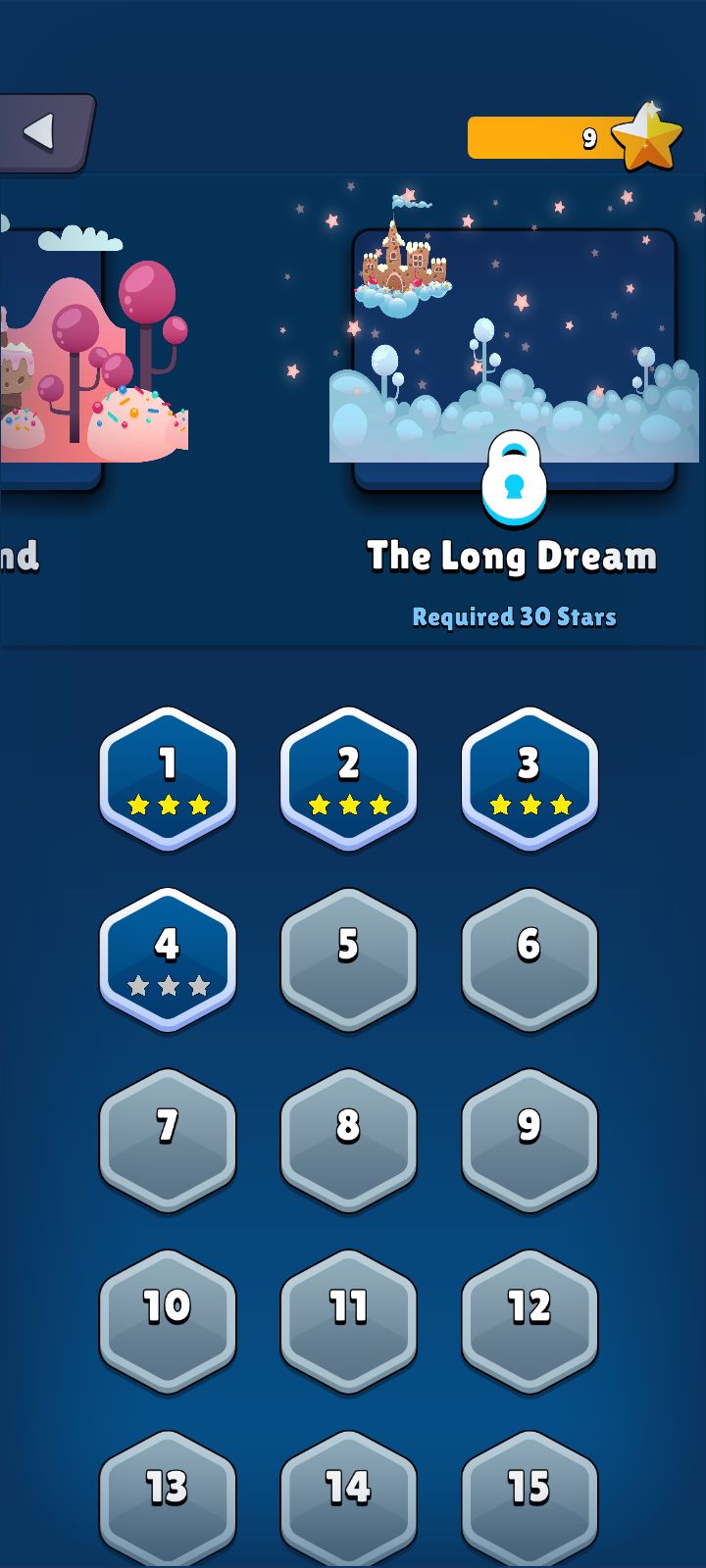The height and width of the screenshot is (1568, 706).
Task: Choose level 13
Action: pyautogui.click(x=168, y=1499)
